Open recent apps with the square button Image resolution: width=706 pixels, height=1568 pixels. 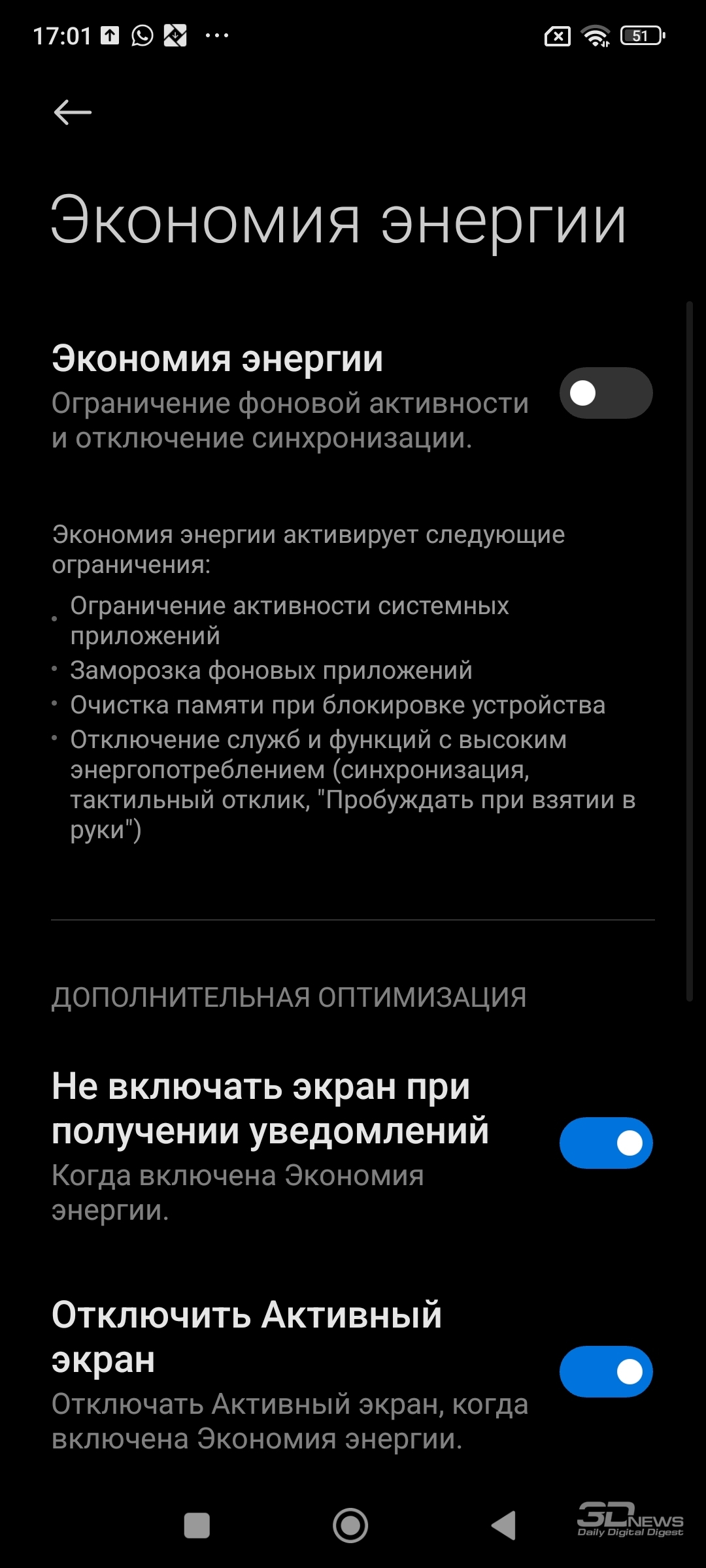pyautogui.click(x=197, y=1526)
